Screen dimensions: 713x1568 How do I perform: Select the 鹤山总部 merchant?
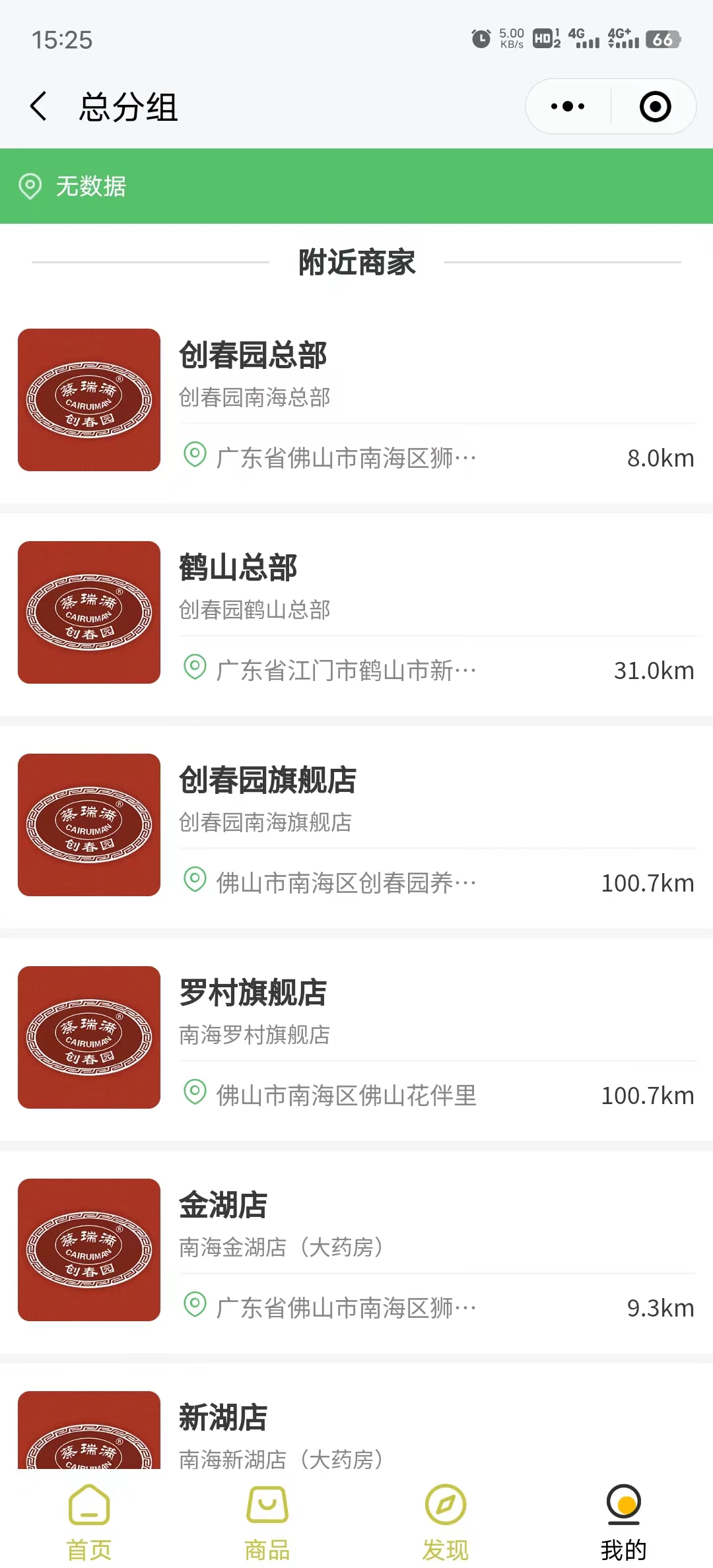tap(356, 612)
